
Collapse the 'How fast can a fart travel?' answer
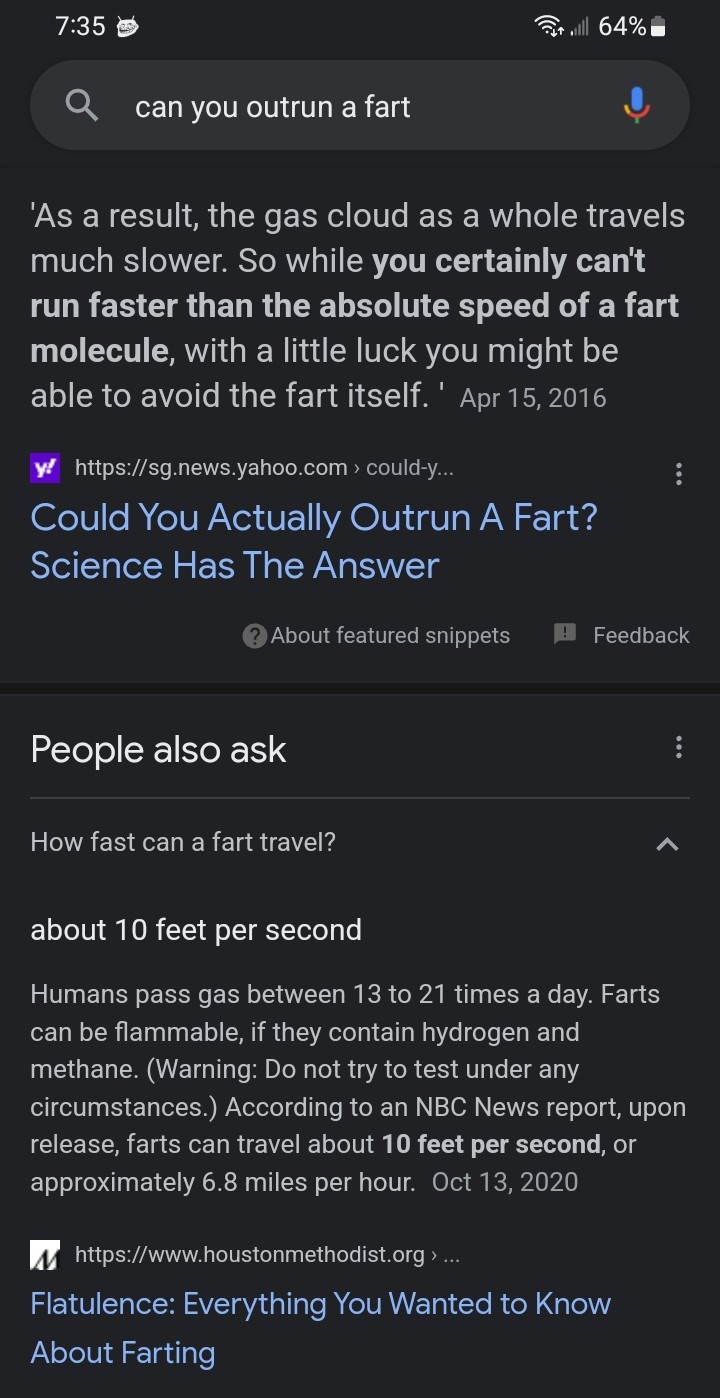coord(667,843)
